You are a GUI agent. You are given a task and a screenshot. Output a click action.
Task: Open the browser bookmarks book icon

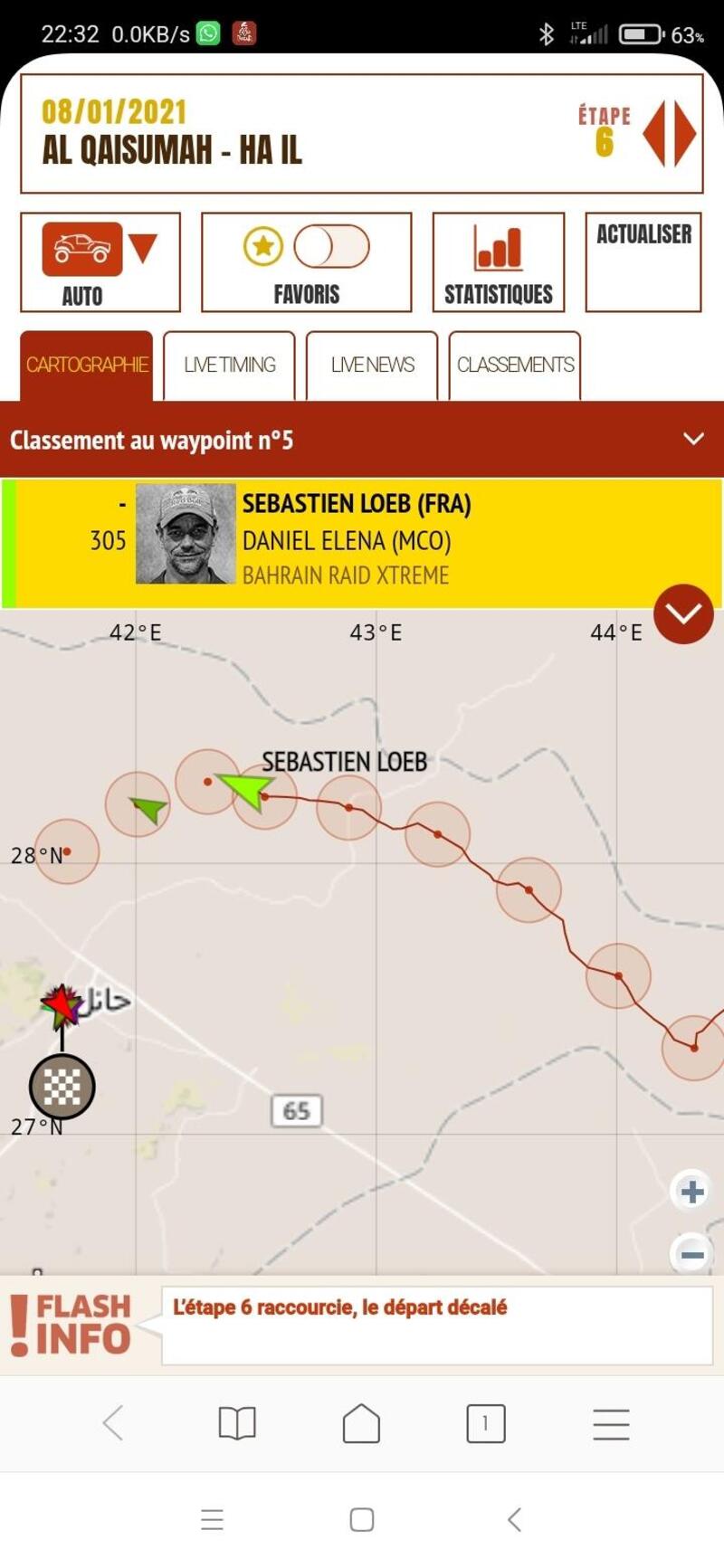[237, 1423]
